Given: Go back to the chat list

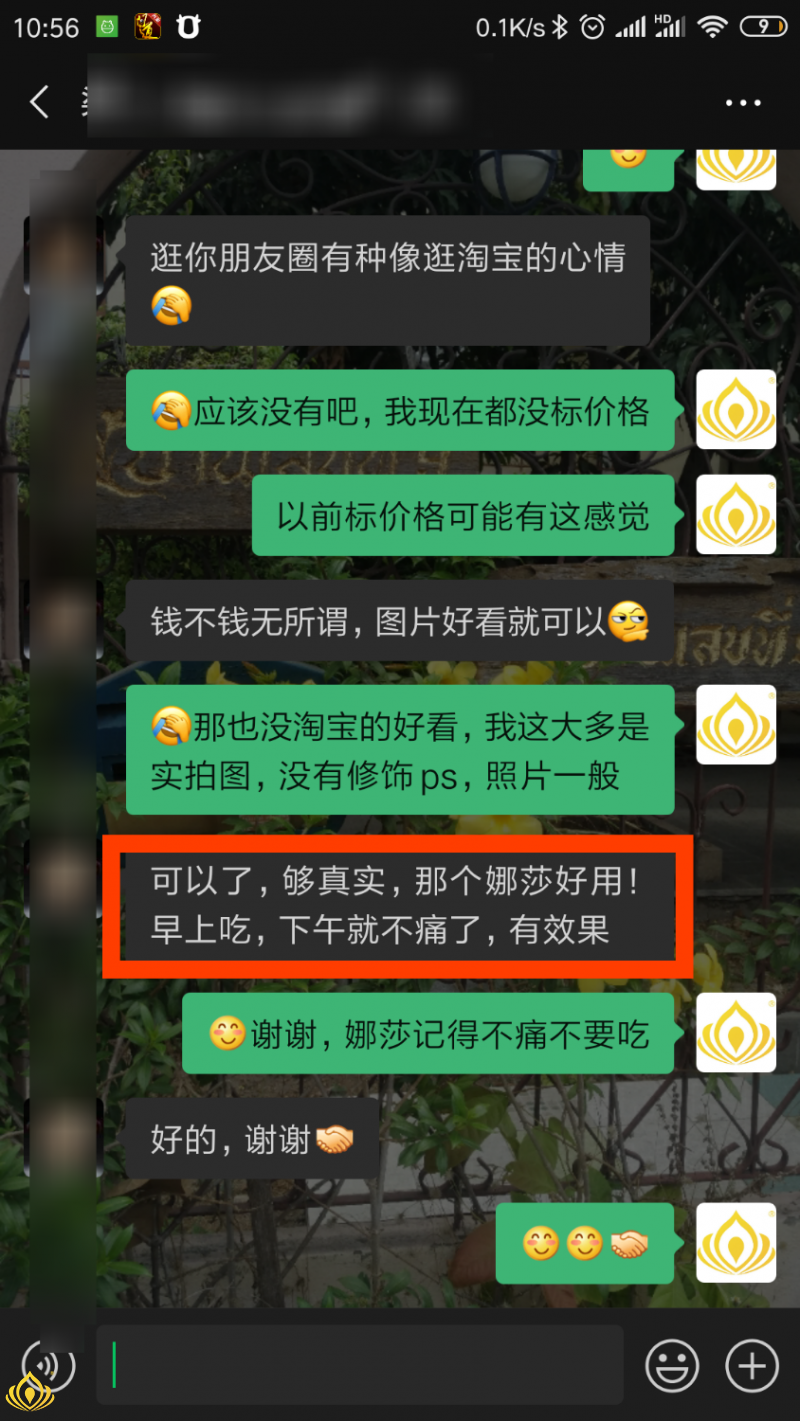Looking at the screenshot, I should pyautogui.click(x=39, y=102).
